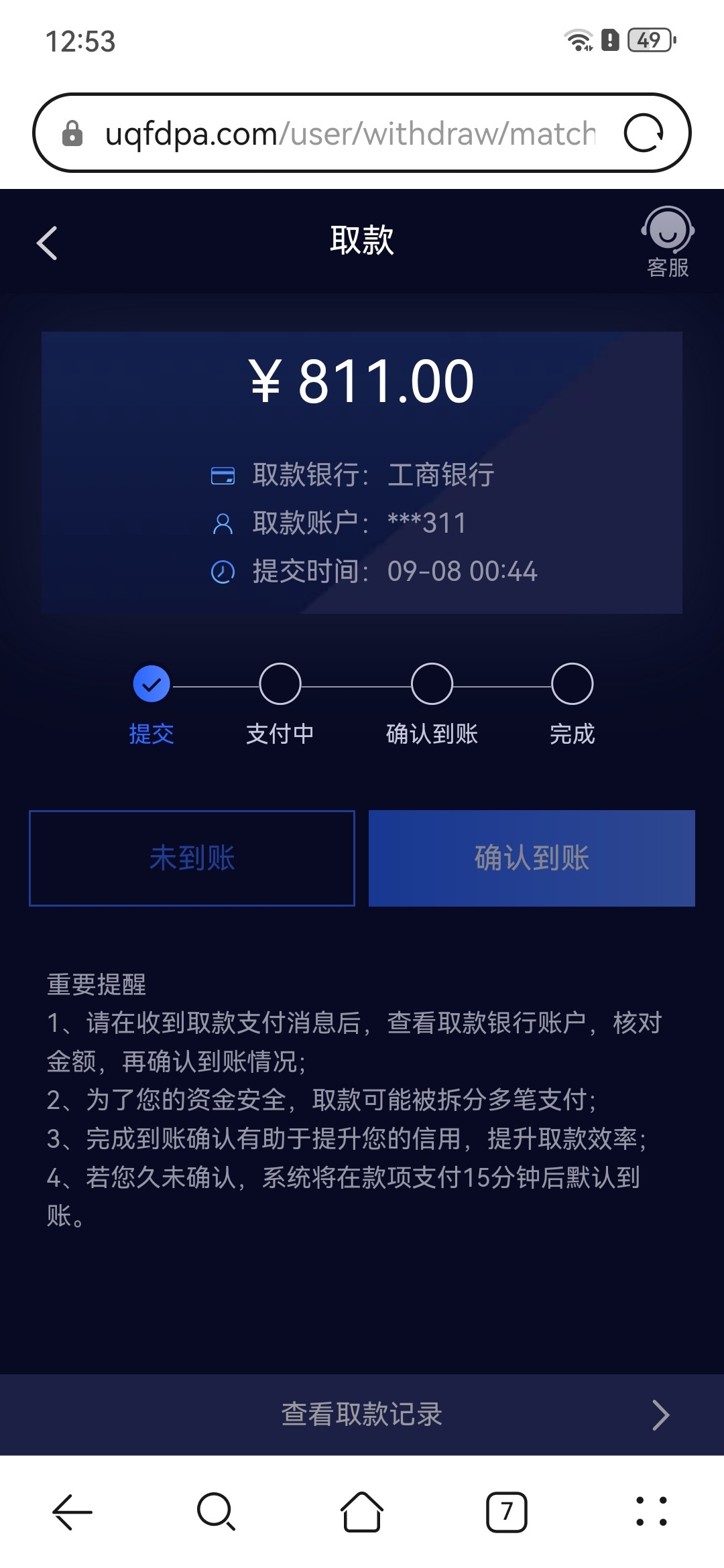Open 查看取款记录 withdrawal records
The width and height of the screenshot is (724, 1568).
pyautogui.click(x=362, y=1415)
